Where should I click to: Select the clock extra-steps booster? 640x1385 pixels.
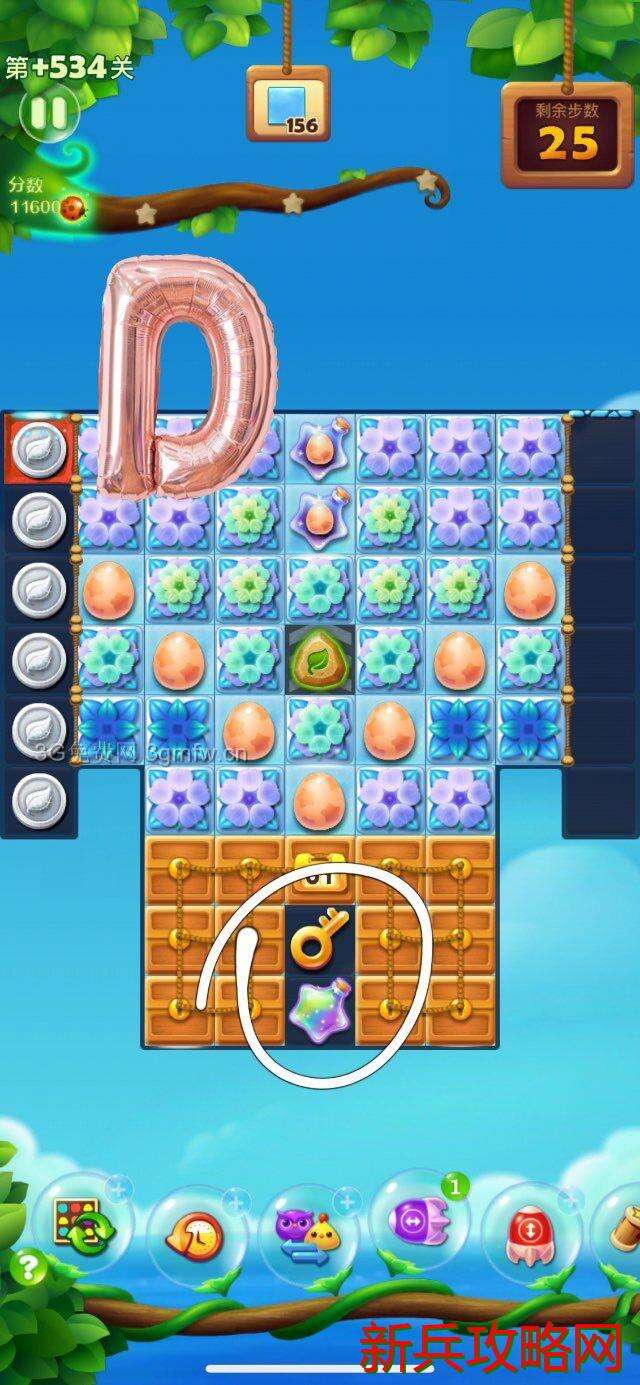coord(194,1232)
